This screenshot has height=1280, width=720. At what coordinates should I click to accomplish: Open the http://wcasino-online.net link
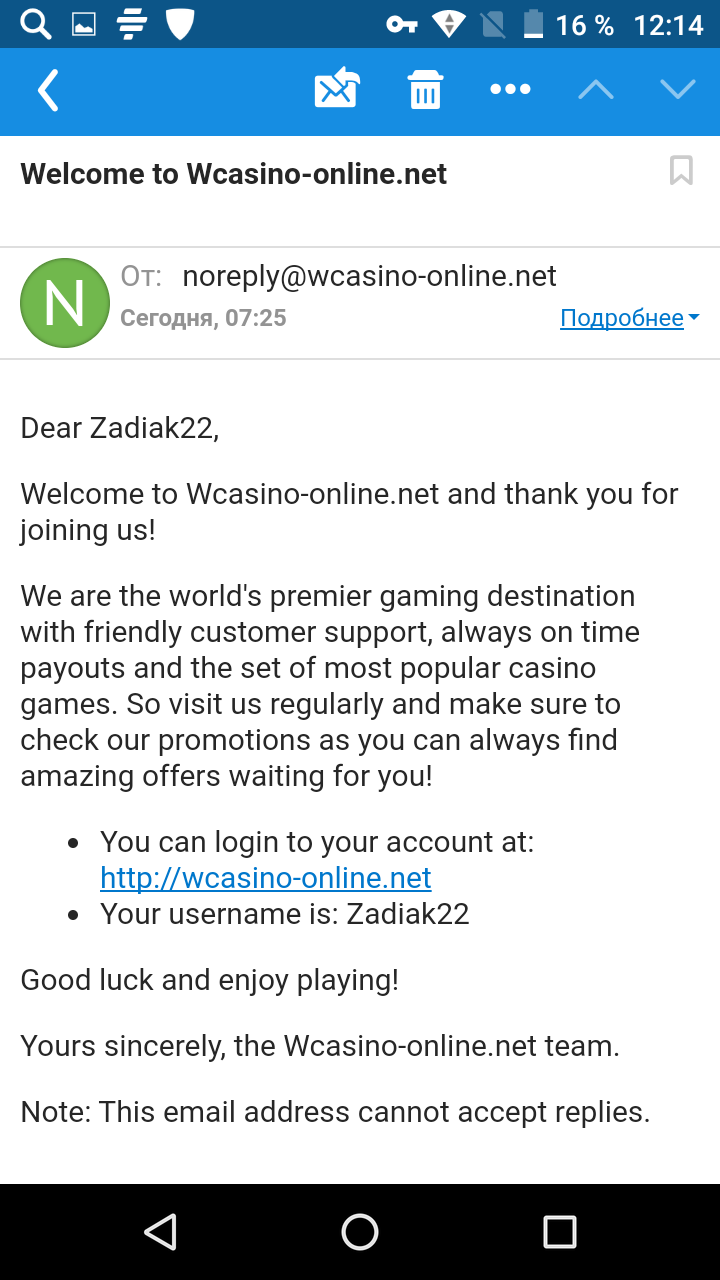(266, 878)
